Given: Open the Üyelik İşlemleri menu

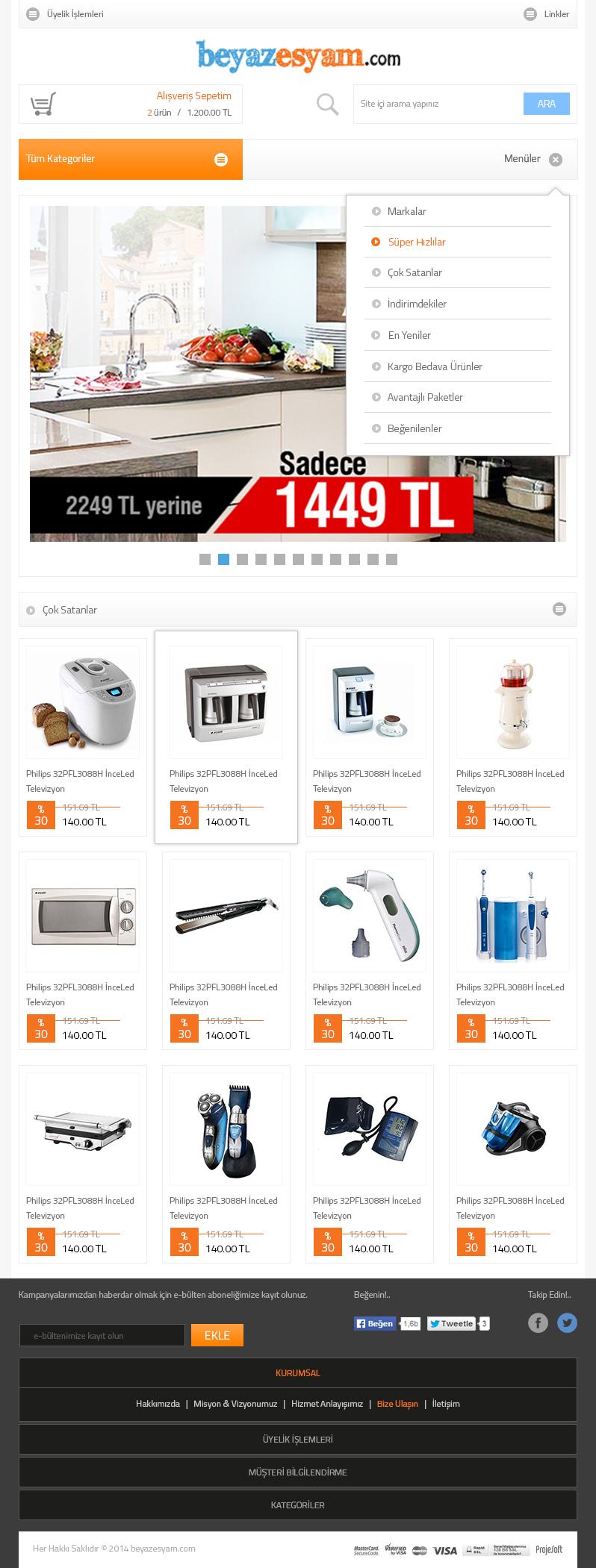Looking at the screenshot, I should pyautogui.click(x=66, y=14).
